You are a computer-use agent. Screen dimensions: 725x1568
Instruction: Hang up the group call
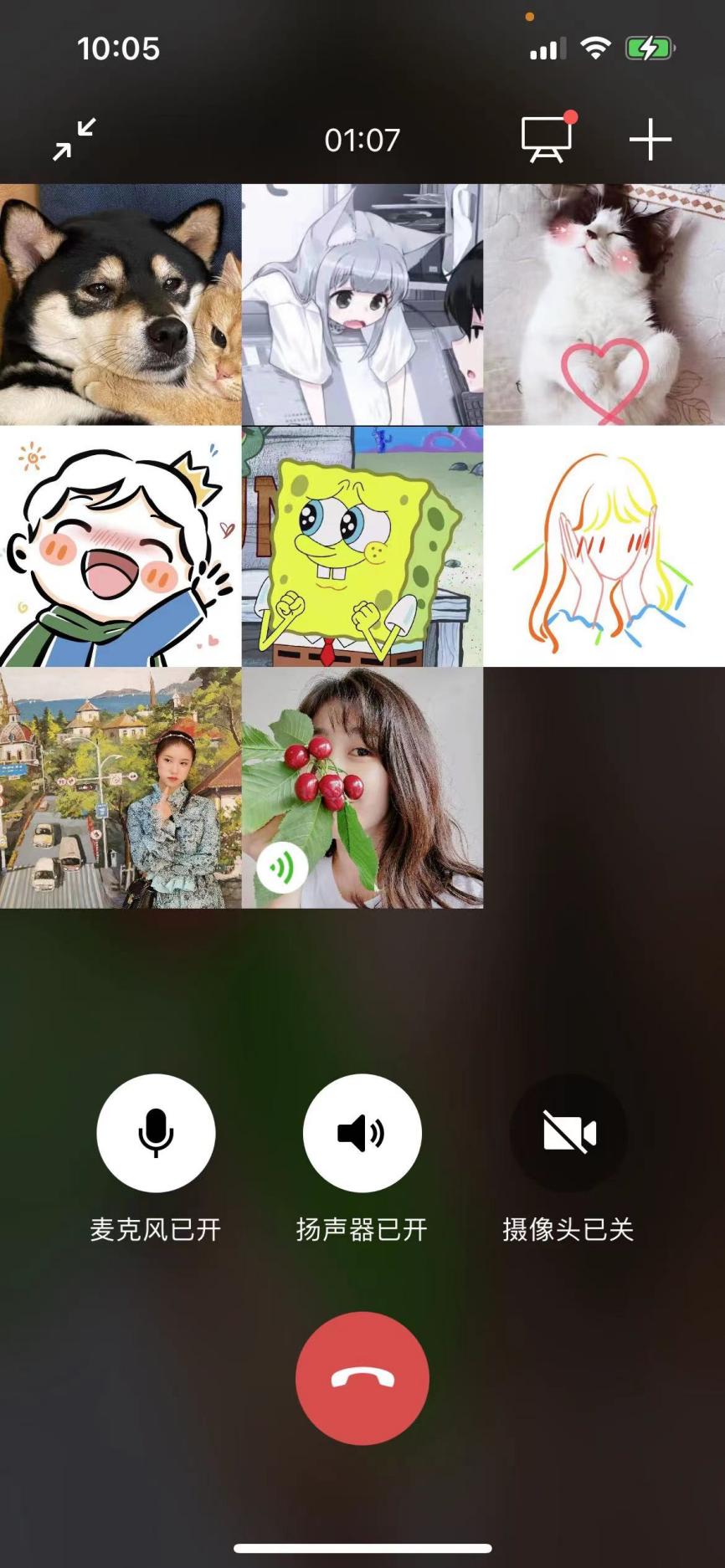coord(362,1378)
